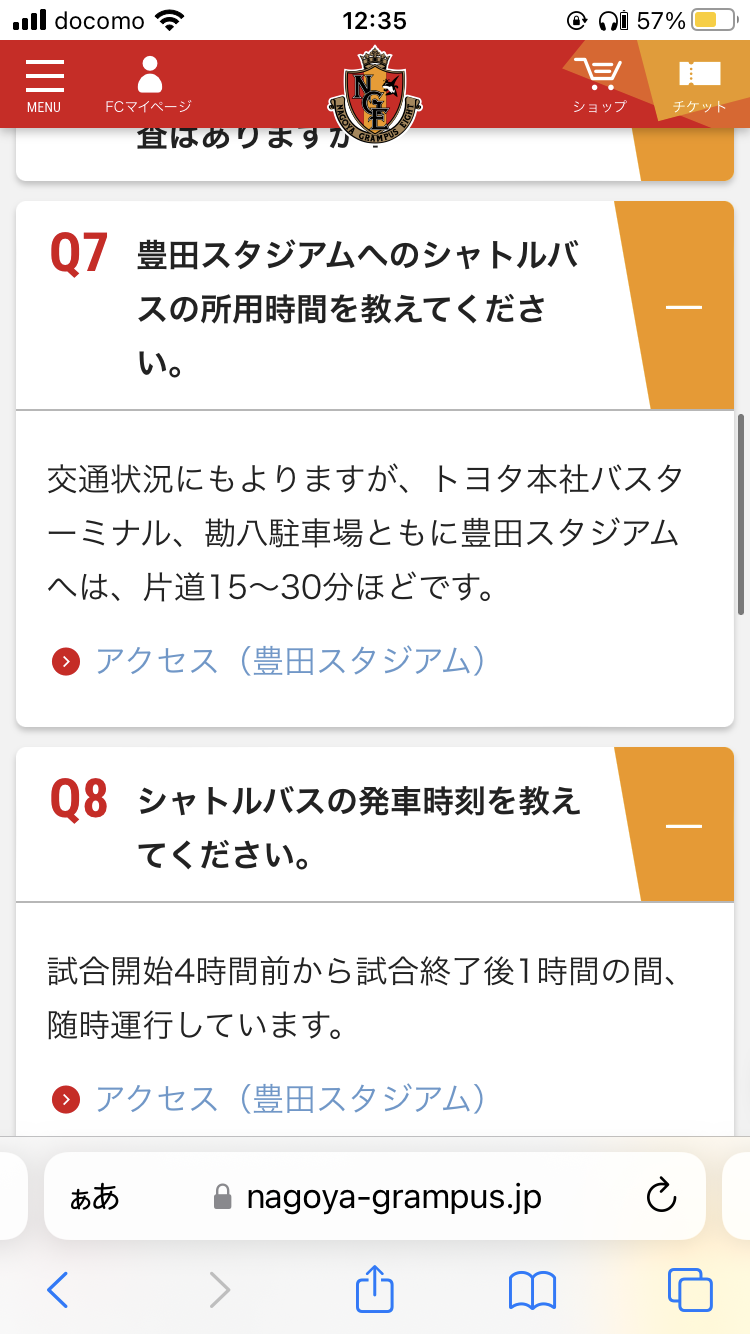Open the MENU hamburger button

click(x=44, y=84)
